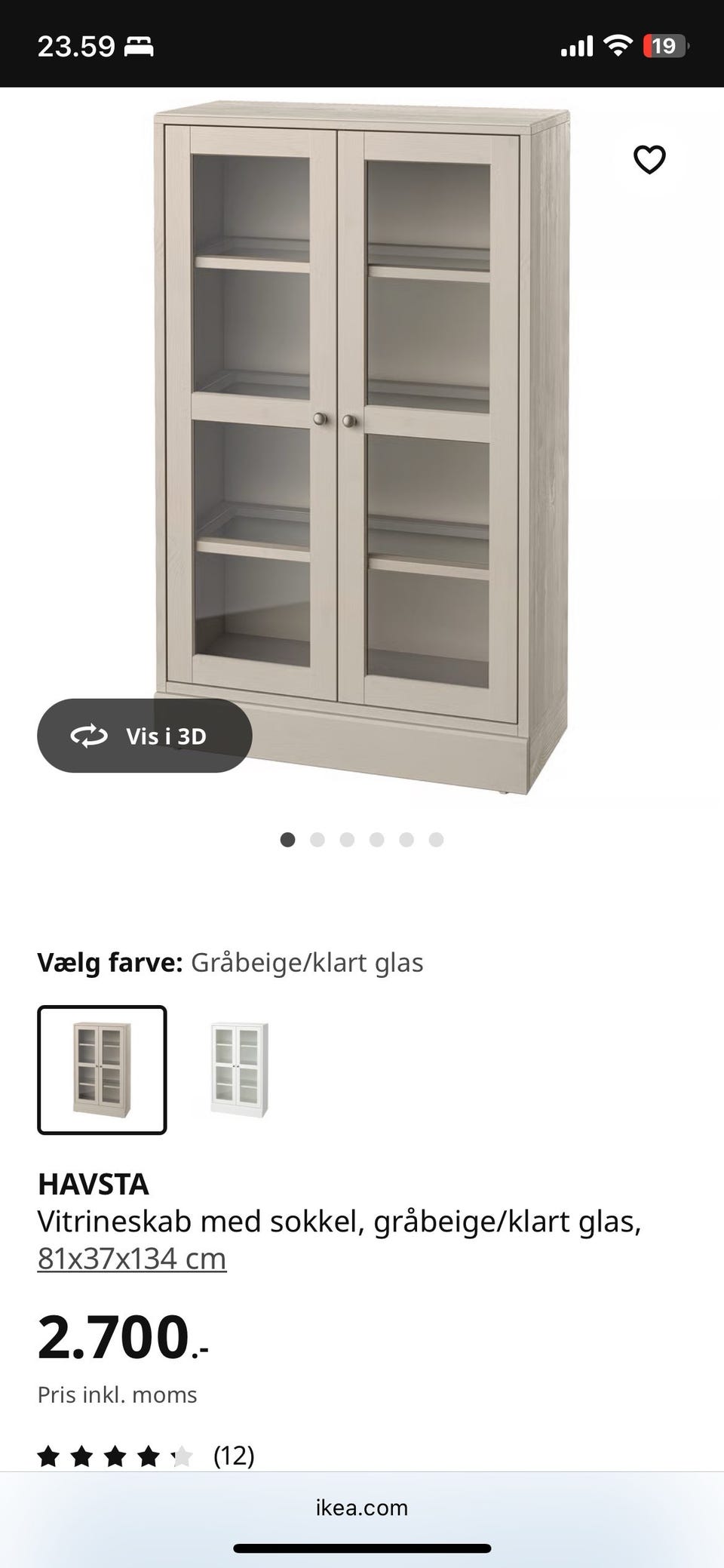This screenshot has width=724, height=1568.
Task: Tap the half-filled fifth rating star
Action: coord(183,1456)
